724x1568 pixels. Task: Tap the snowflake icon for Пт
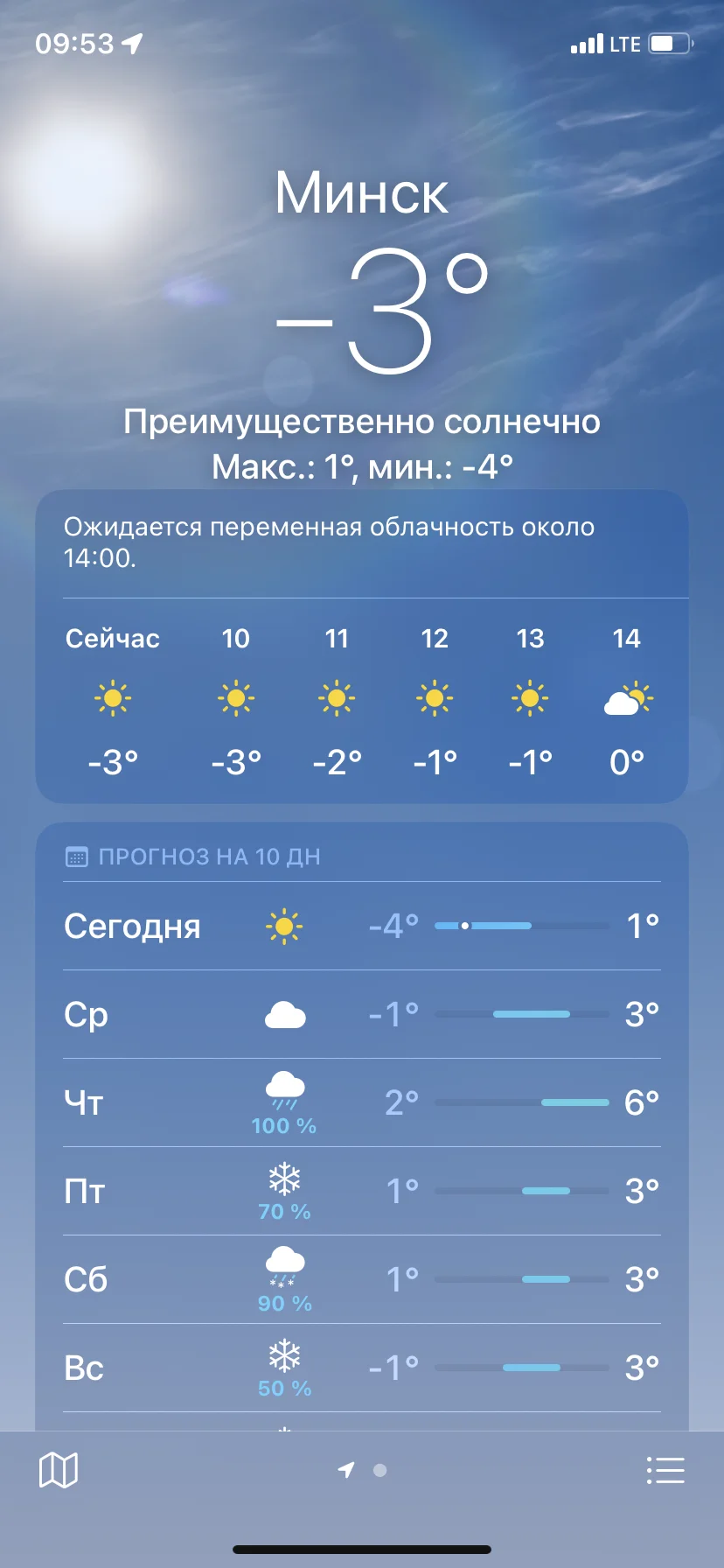[x=282, y=1183]
